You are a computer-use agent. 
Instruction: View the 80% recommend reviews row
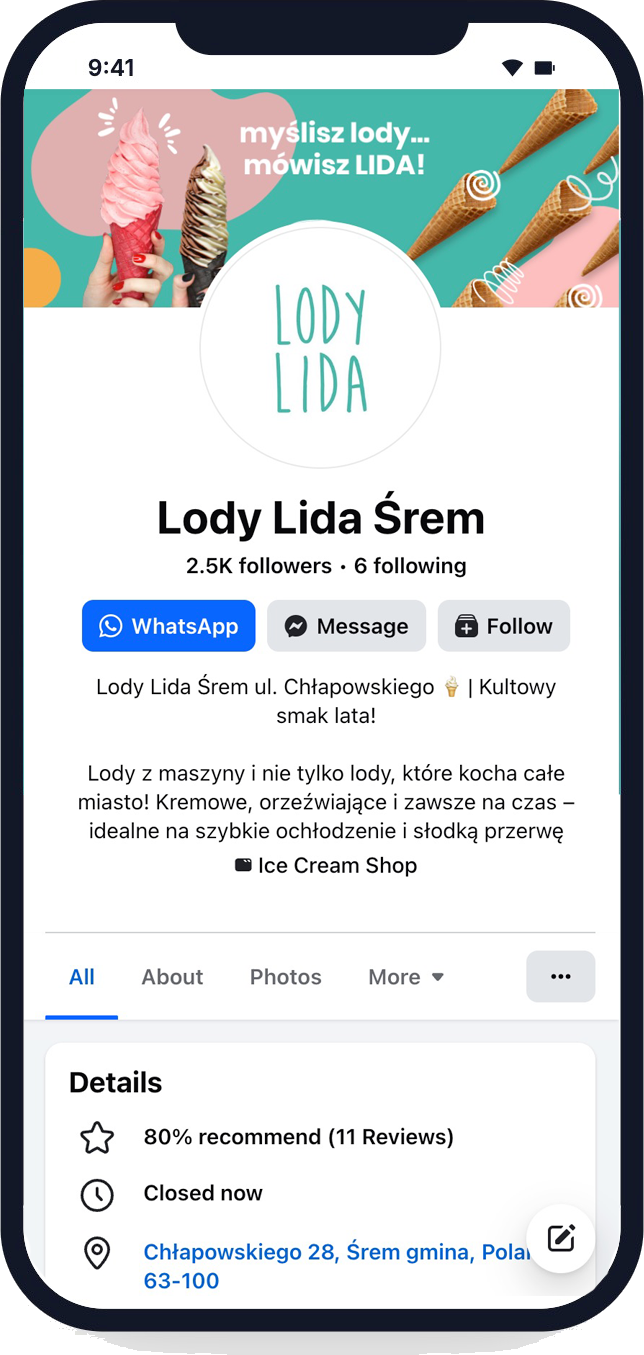(298, 1137)
